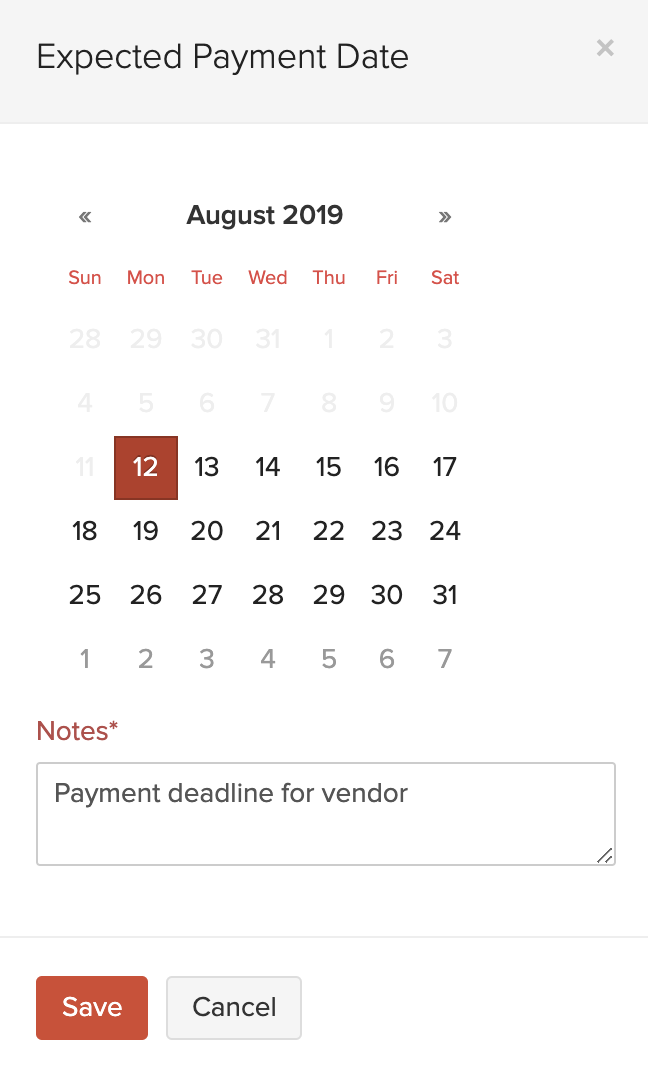Choose August 25 as the date
Screen dimensions: 648x1068
(85, 595)
